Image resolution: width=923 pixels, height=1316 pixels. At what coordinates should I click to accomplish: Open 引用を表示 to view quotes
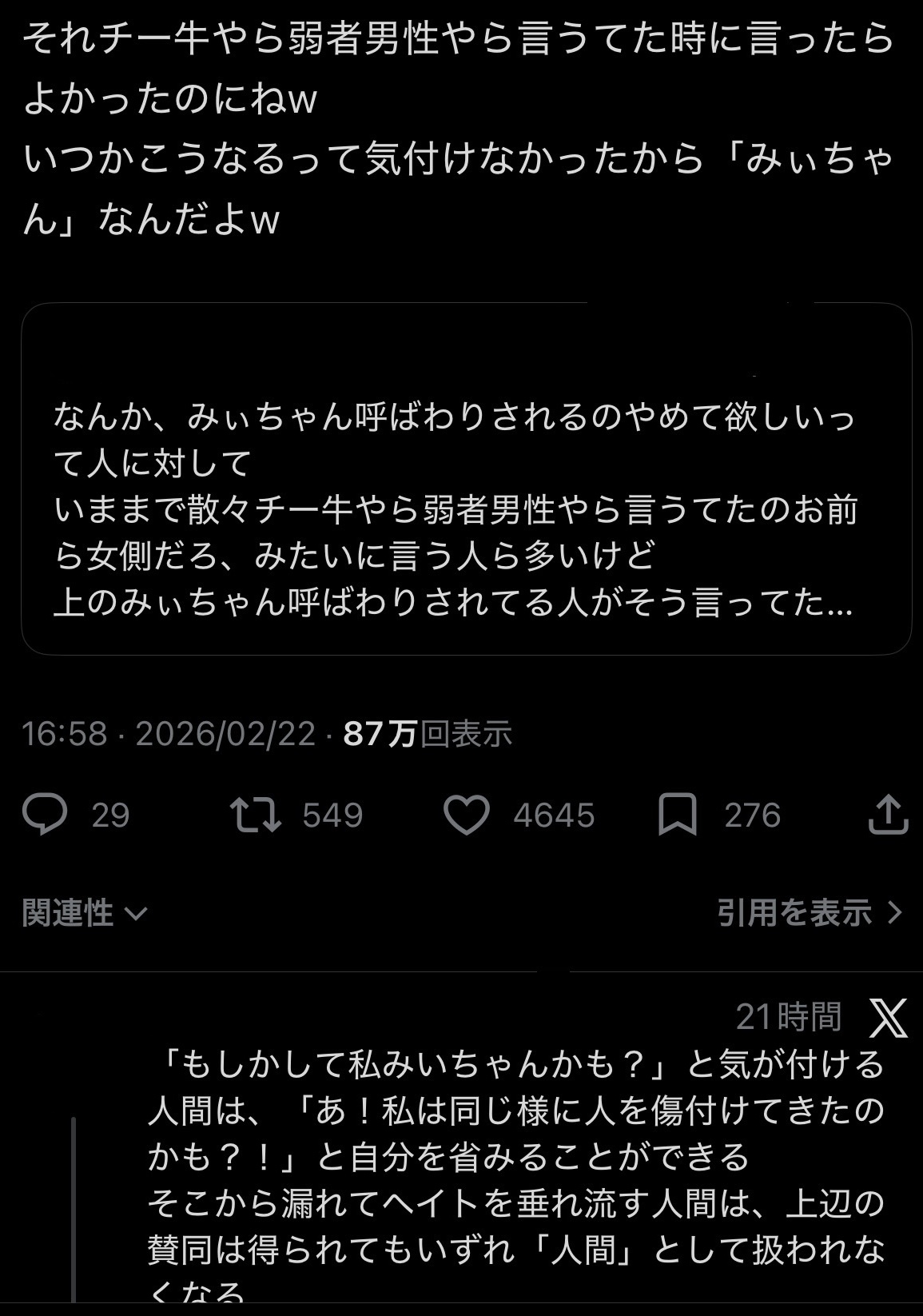coord(809,912)
